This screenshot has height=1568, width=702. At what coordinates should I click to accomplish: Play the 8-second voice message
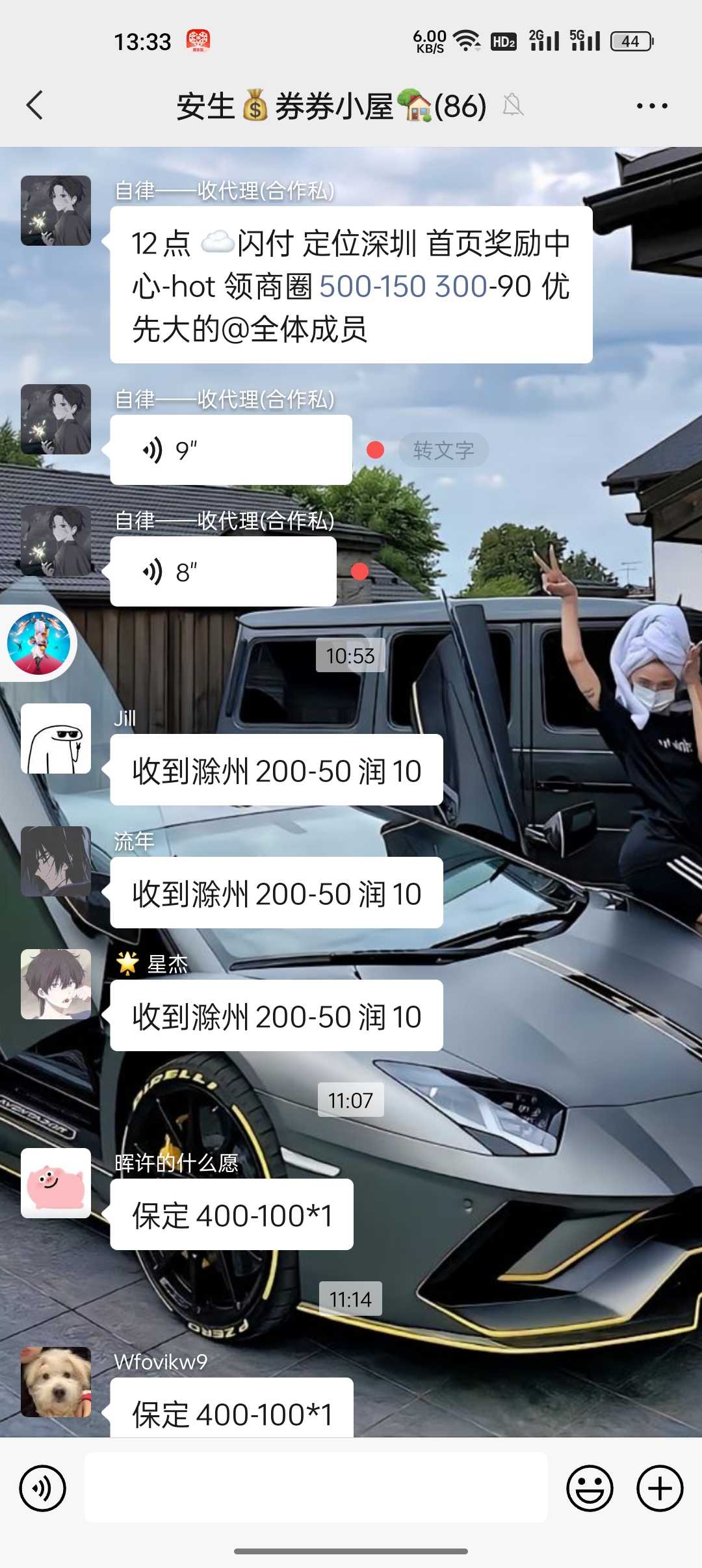pyautogui.click(x=223, y=572)
